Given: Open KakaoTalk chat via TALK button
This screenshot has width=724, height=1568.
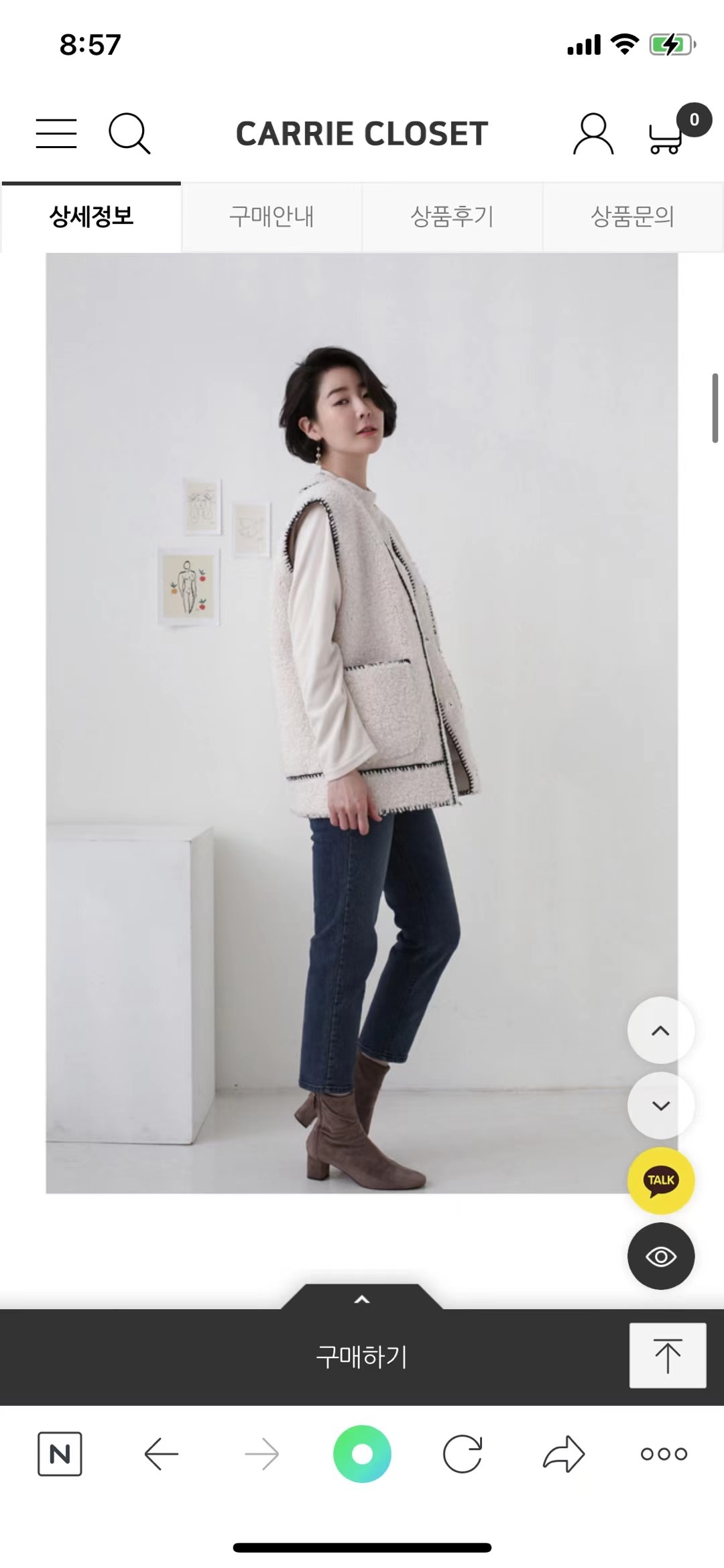Looking at the screenshot, I should pyautogui.click(x=660, y=1181).
